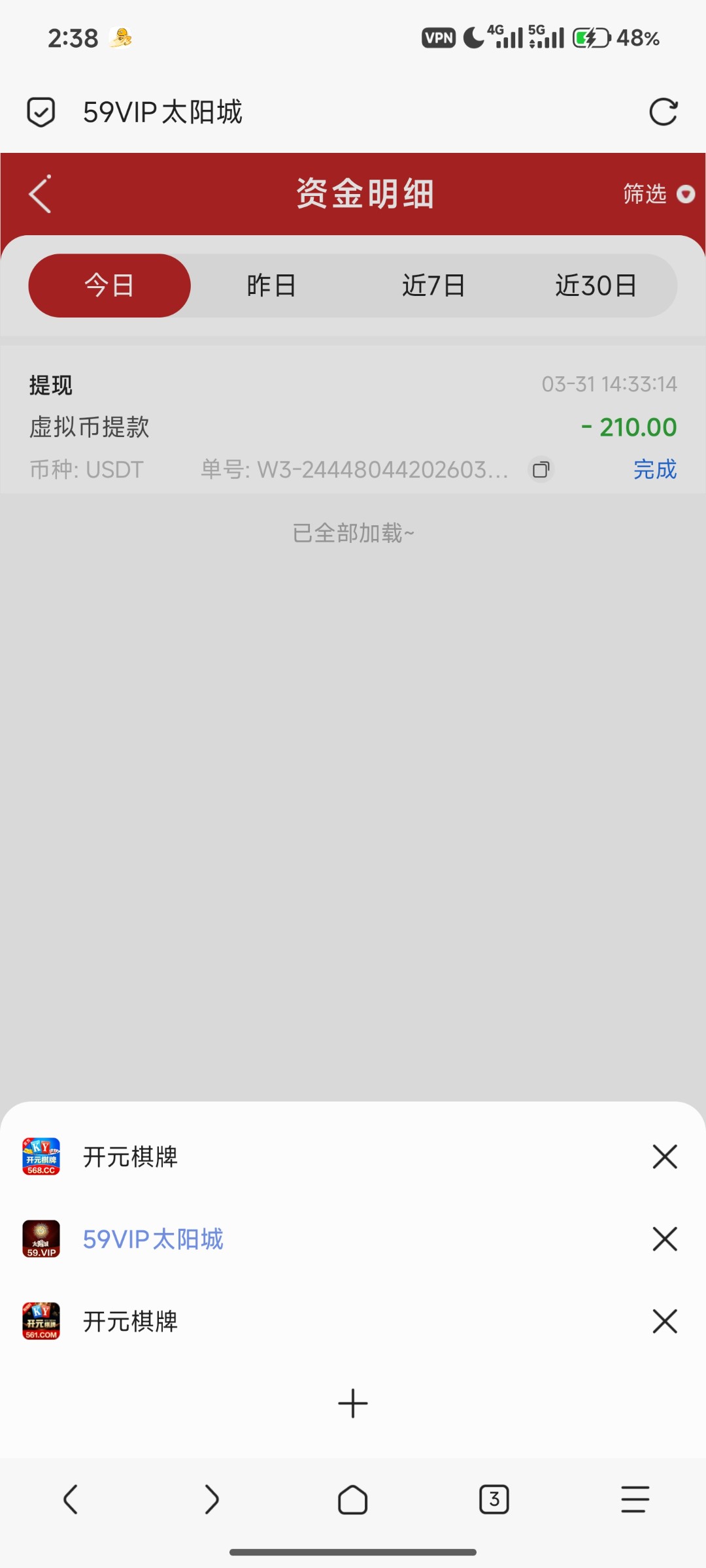Add a new tab with the plus button

tap(353, 1402)
